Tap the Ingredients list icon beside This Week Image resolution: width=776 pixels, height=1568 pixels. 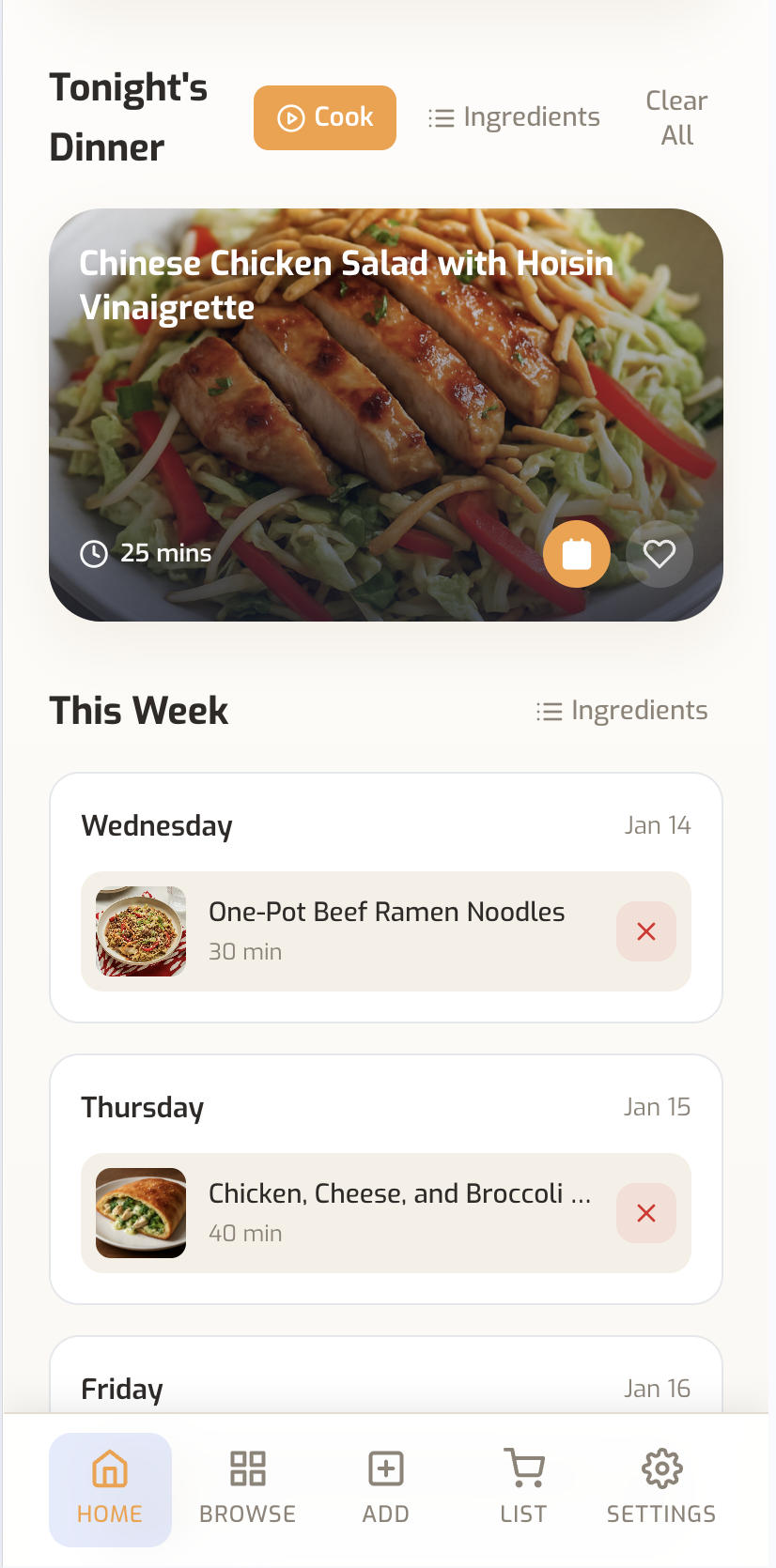click(x=548, y=711)
